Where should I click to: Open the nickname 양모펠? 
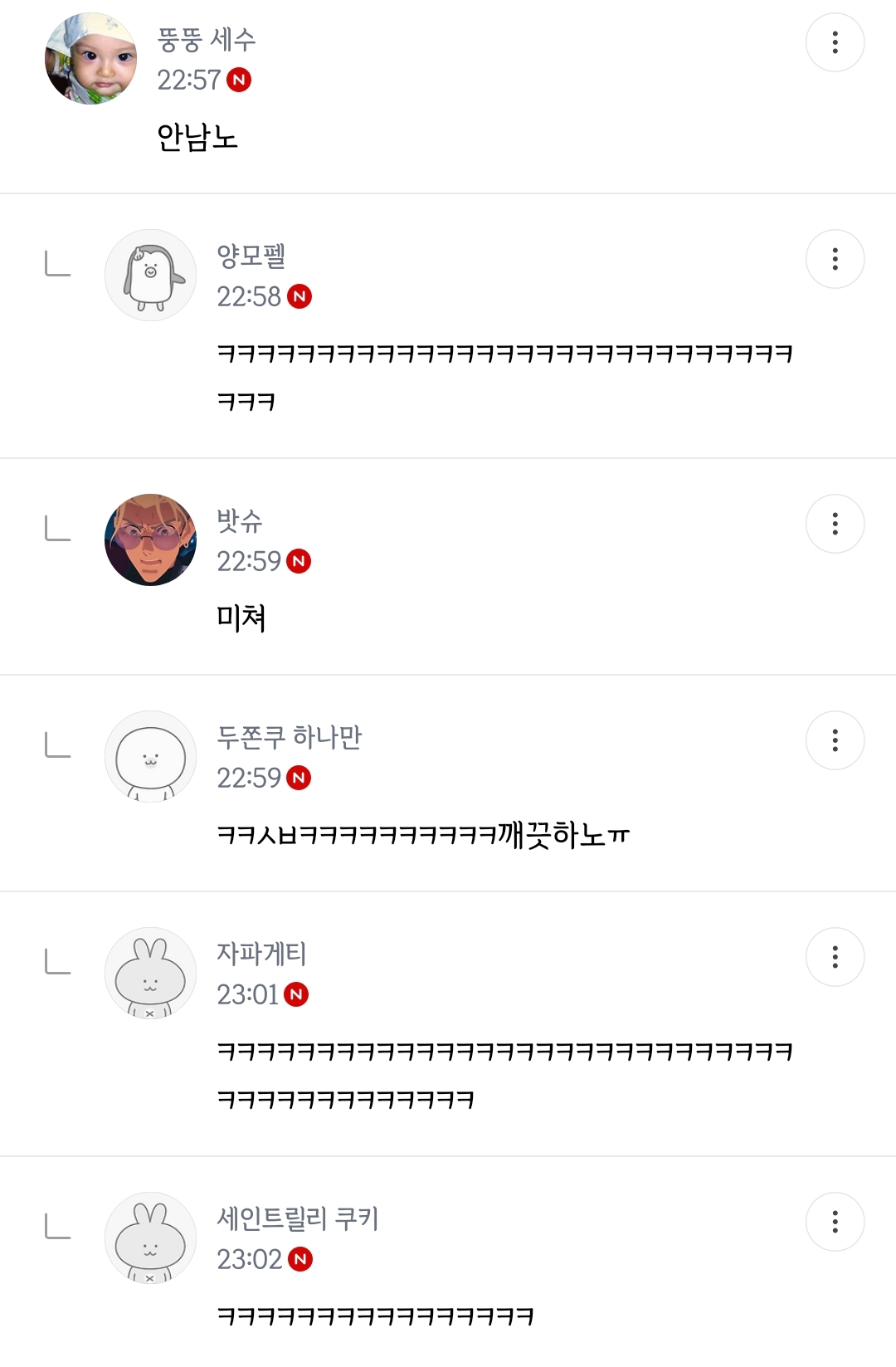point(251,256)
